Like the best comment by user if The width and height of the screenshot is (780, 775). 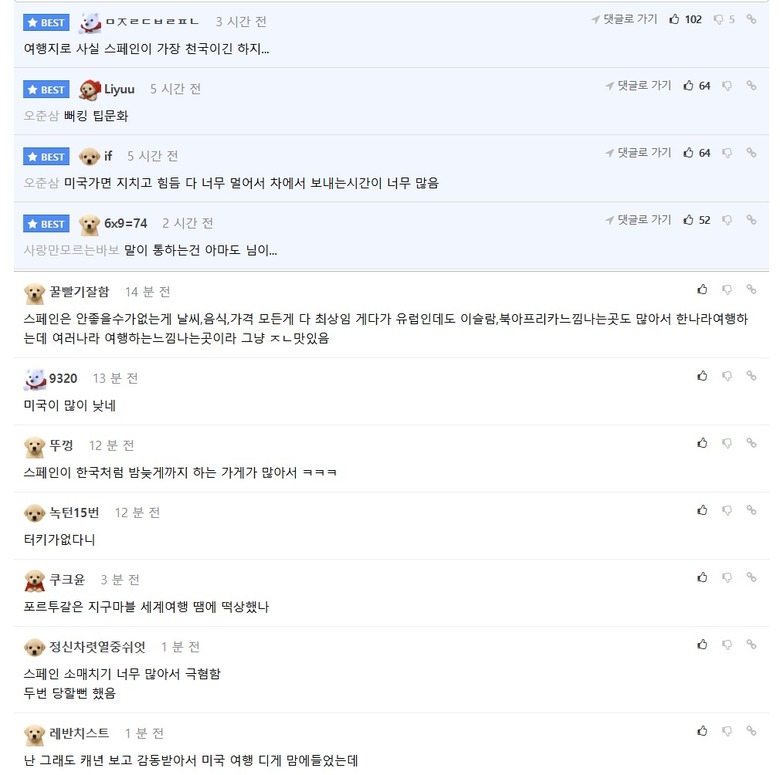coord(689,153)
